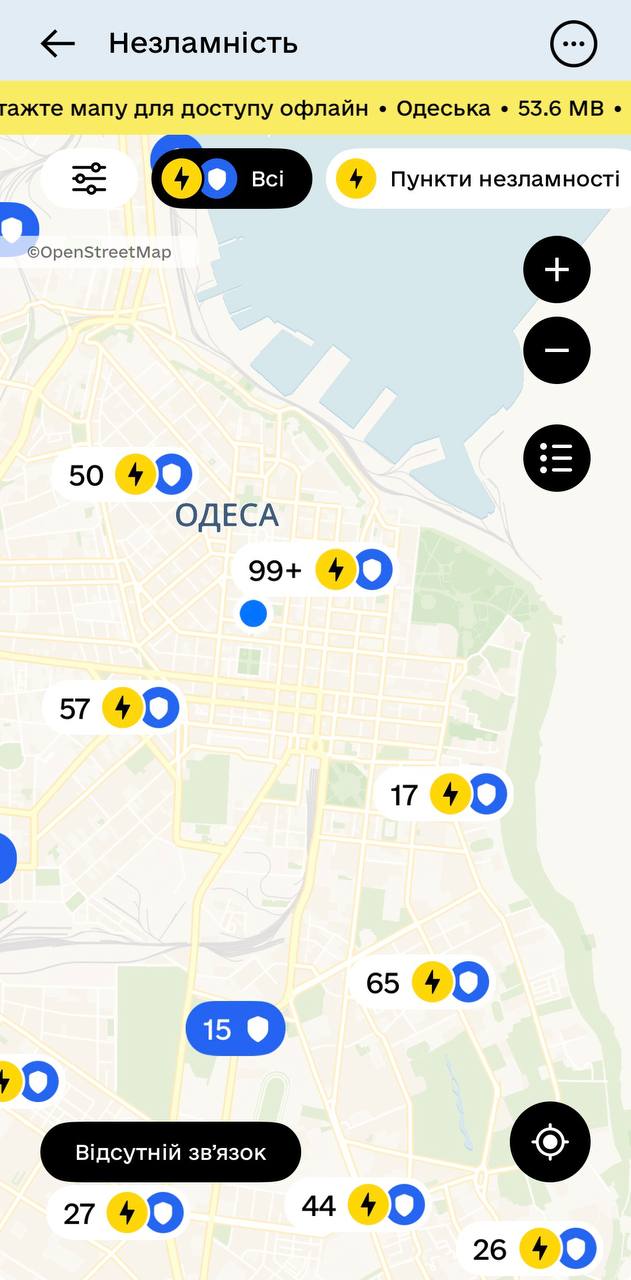Screen dimensions: 631x1280
Task: Center the map on my location
Action: click(x=550, y=1142)
